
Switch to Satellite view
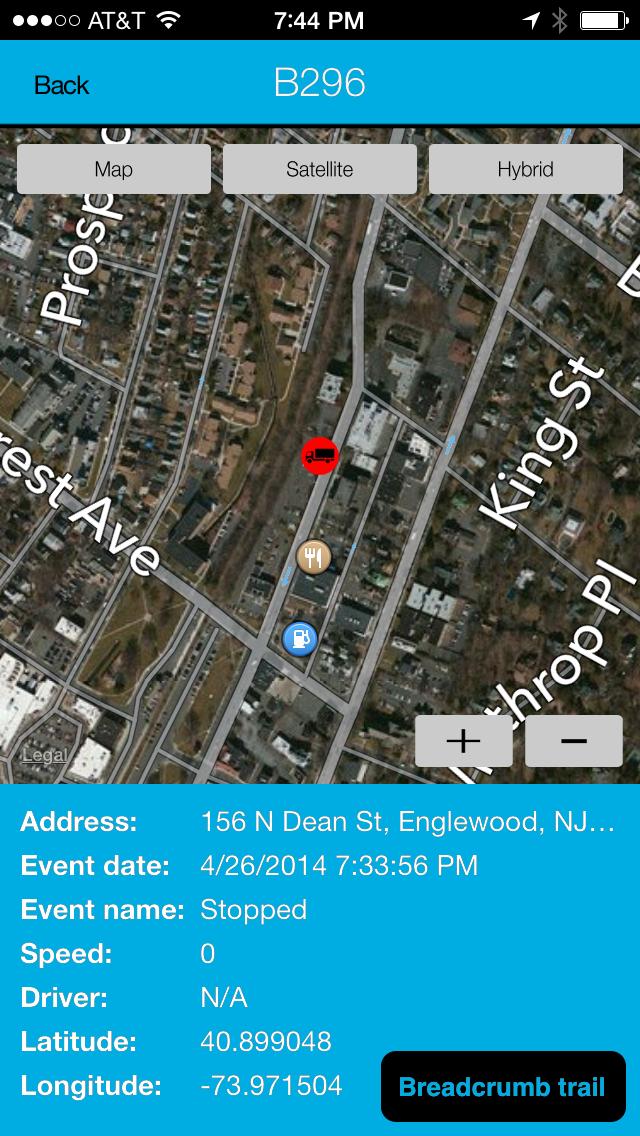tap(320, 169)
